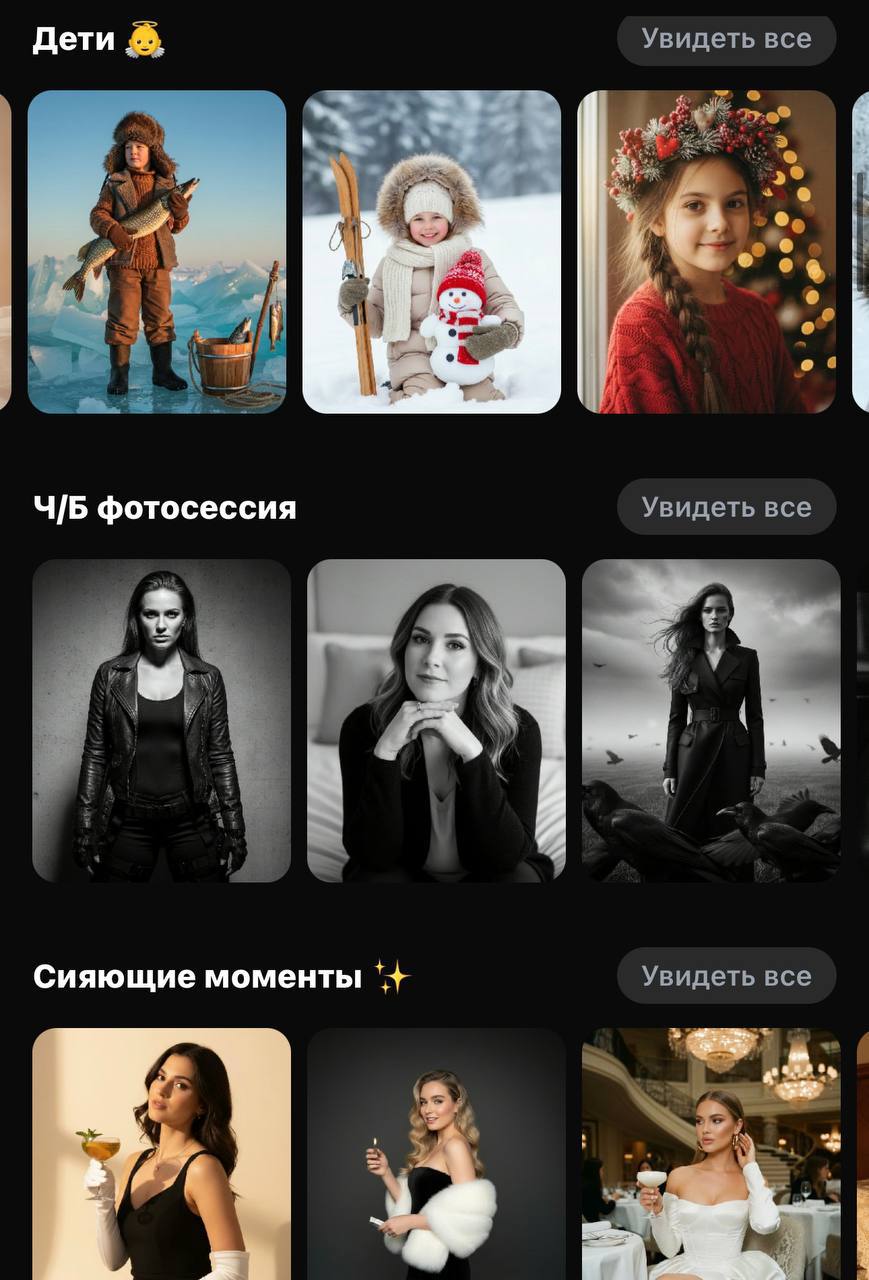Choose the restaurant chandelier white dress template
The image size is (869, 1280).
click(x=711, y=1154)
